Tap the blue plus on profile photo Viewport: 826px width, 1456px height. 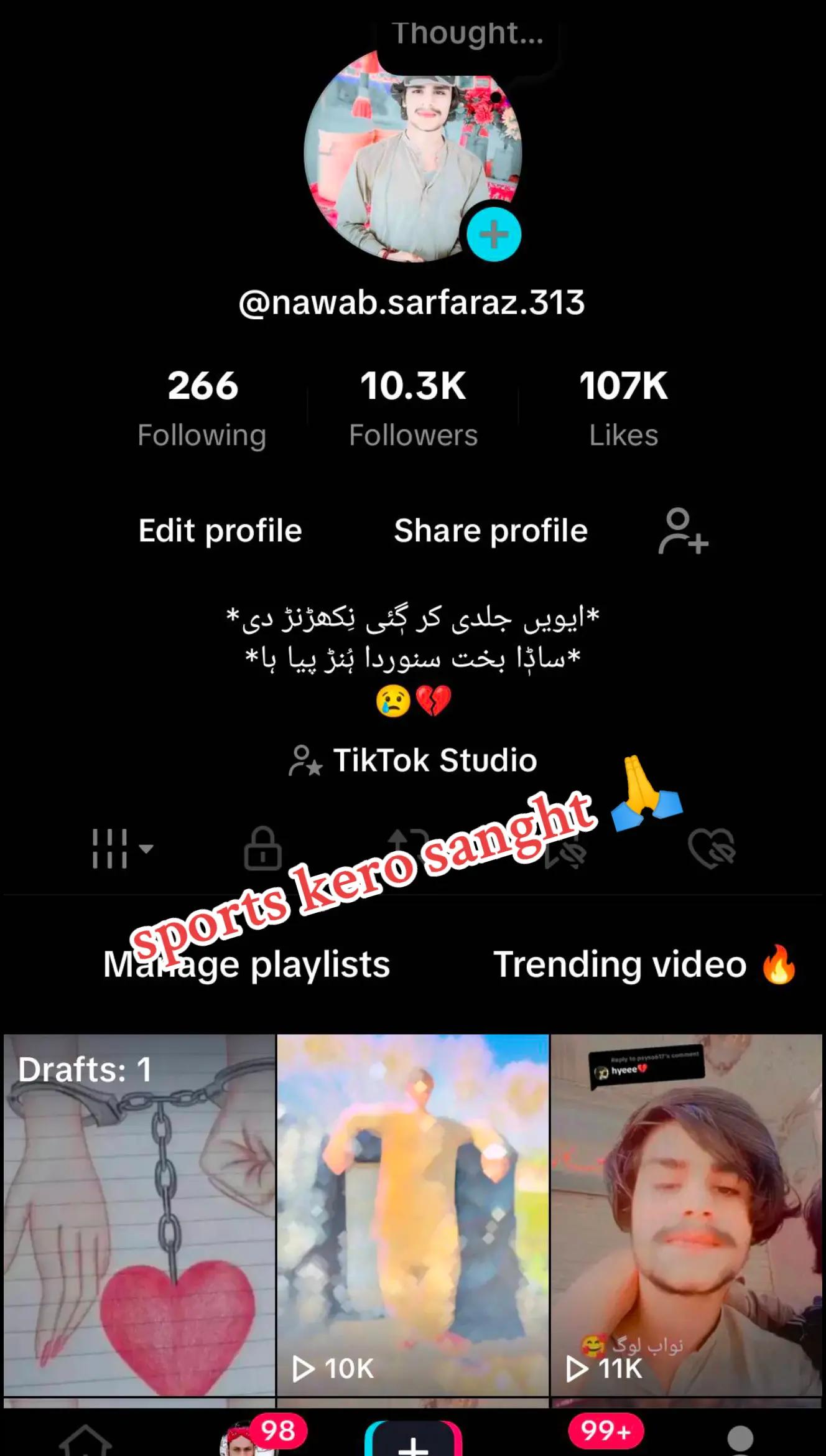(x=494, y=235)
